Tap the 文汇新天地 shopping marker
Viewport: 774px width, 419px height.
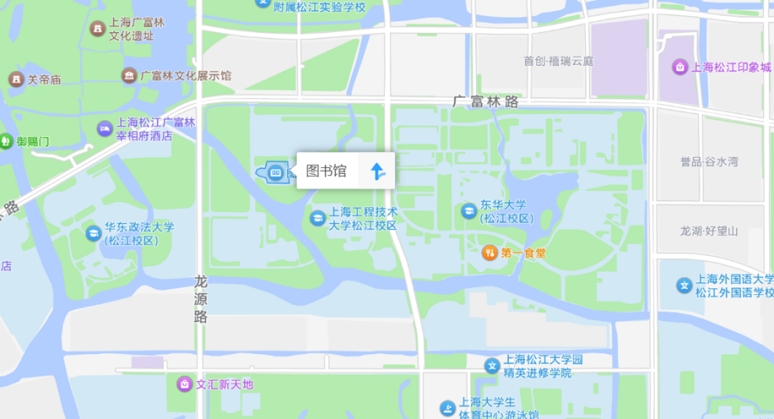coord(184,384)
